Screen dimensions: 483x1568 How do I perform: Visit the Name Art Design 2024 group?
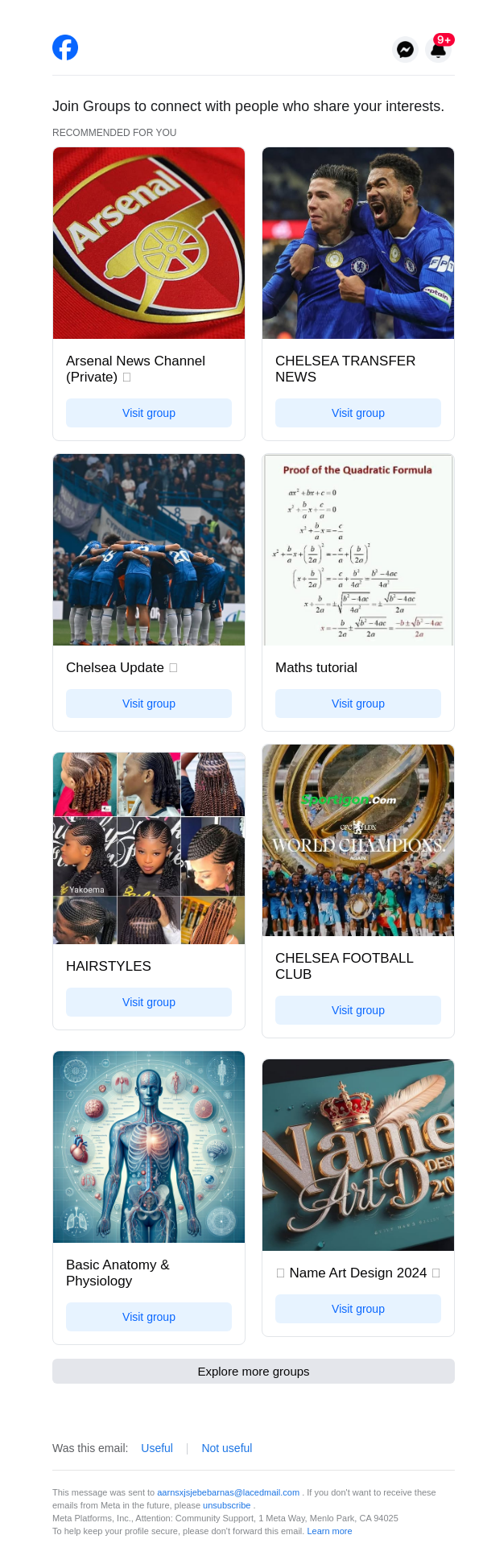tap(358, 1309)
